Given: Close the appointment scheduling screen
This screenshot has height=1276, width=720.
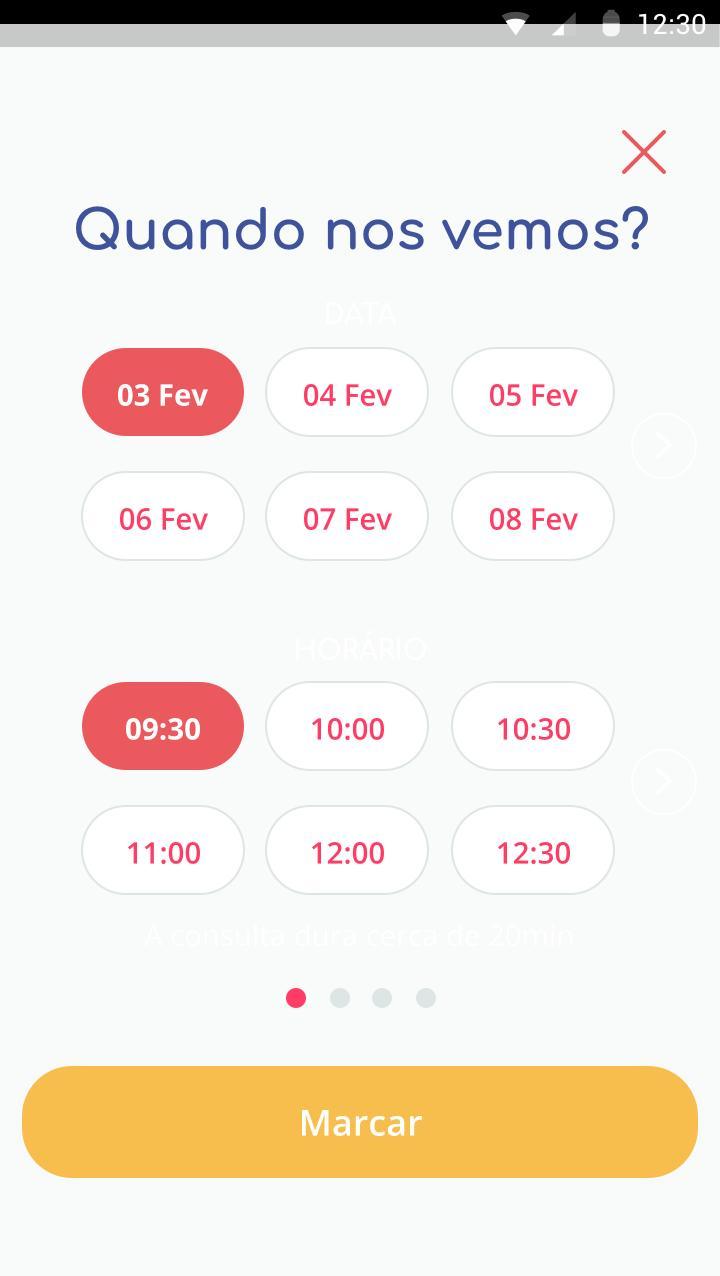Looking at the screenshot, I should [643, 152].
